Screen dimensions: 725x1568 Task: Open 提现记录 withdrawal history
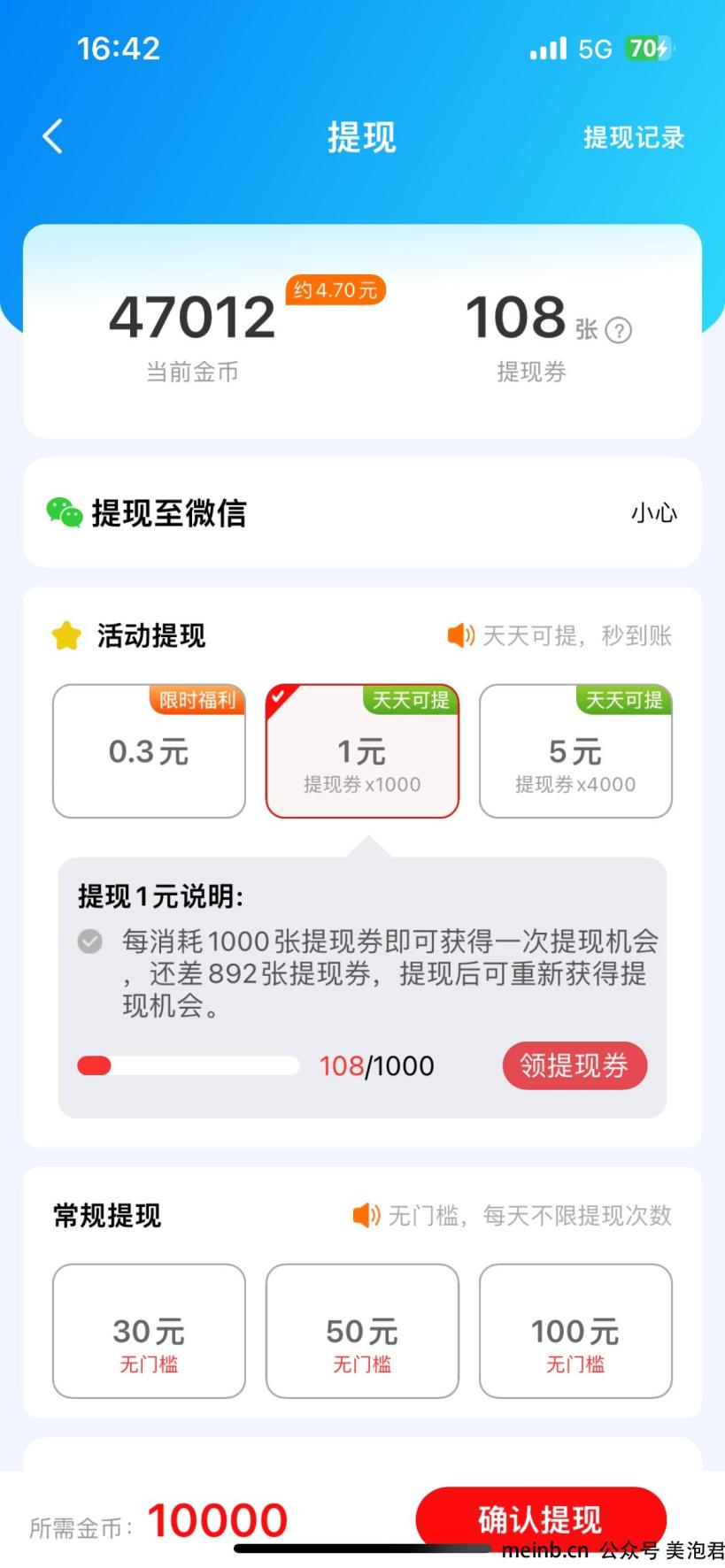tap(634, 137)
